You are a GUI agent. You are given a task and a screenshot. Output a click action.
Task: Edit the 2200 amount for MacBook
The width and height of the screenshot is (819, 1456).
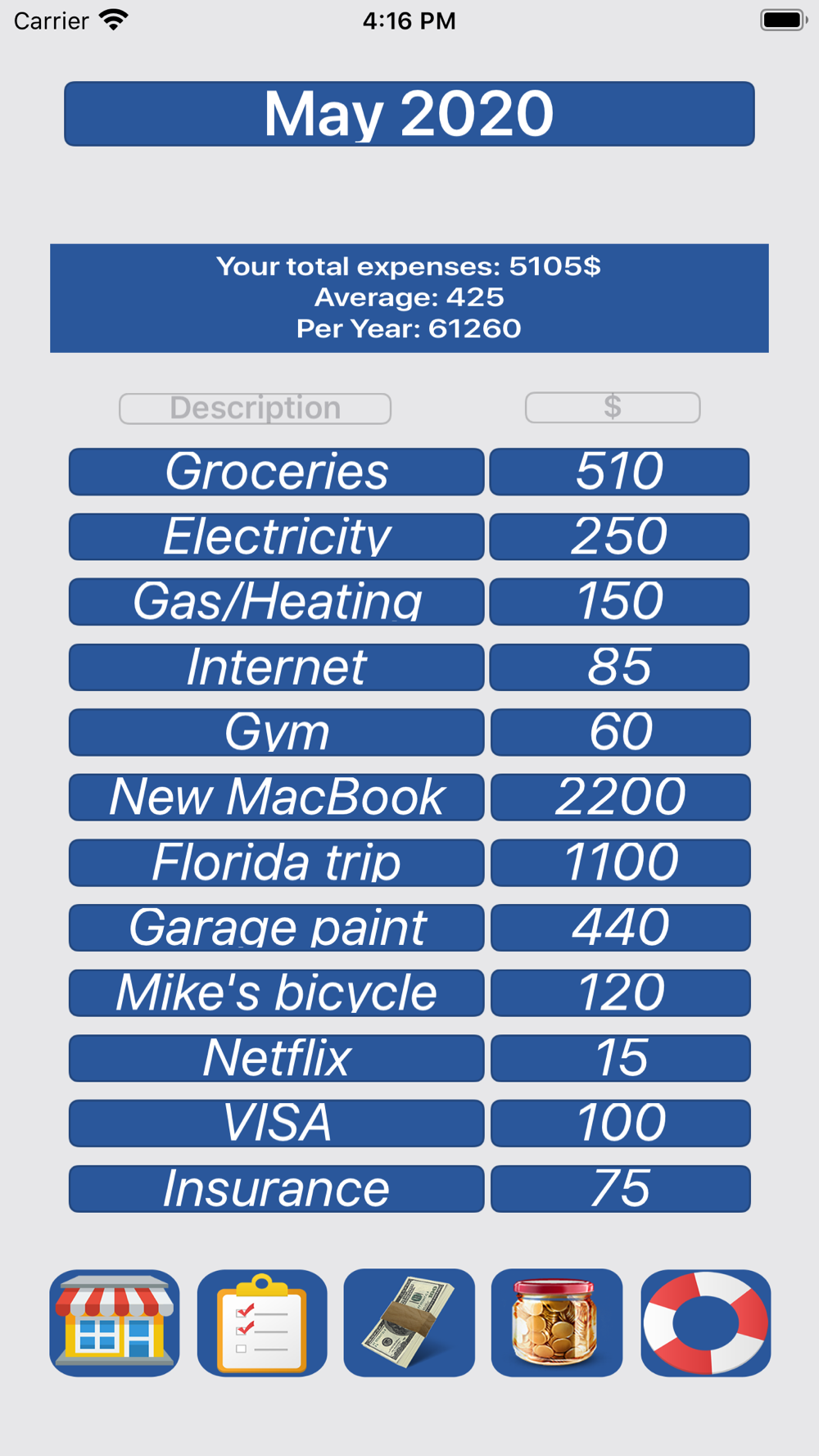pyautogui.click(x=620, y=798)
